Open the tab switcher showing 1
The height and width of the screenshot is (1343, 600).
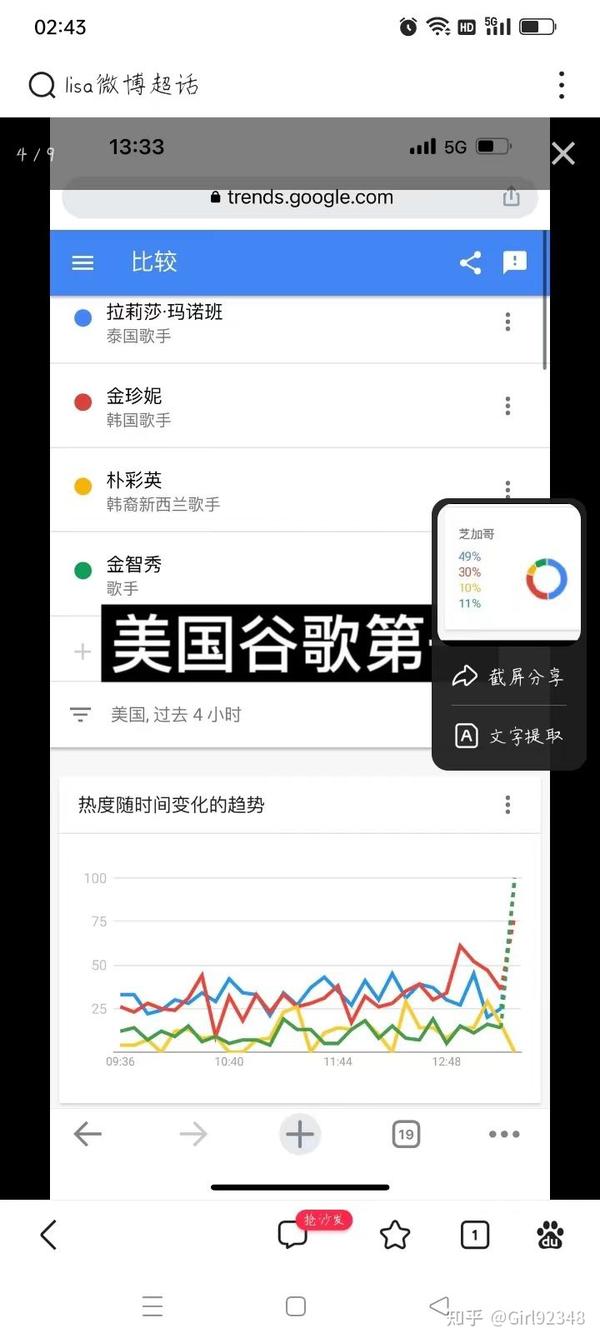pos(475,1235)
